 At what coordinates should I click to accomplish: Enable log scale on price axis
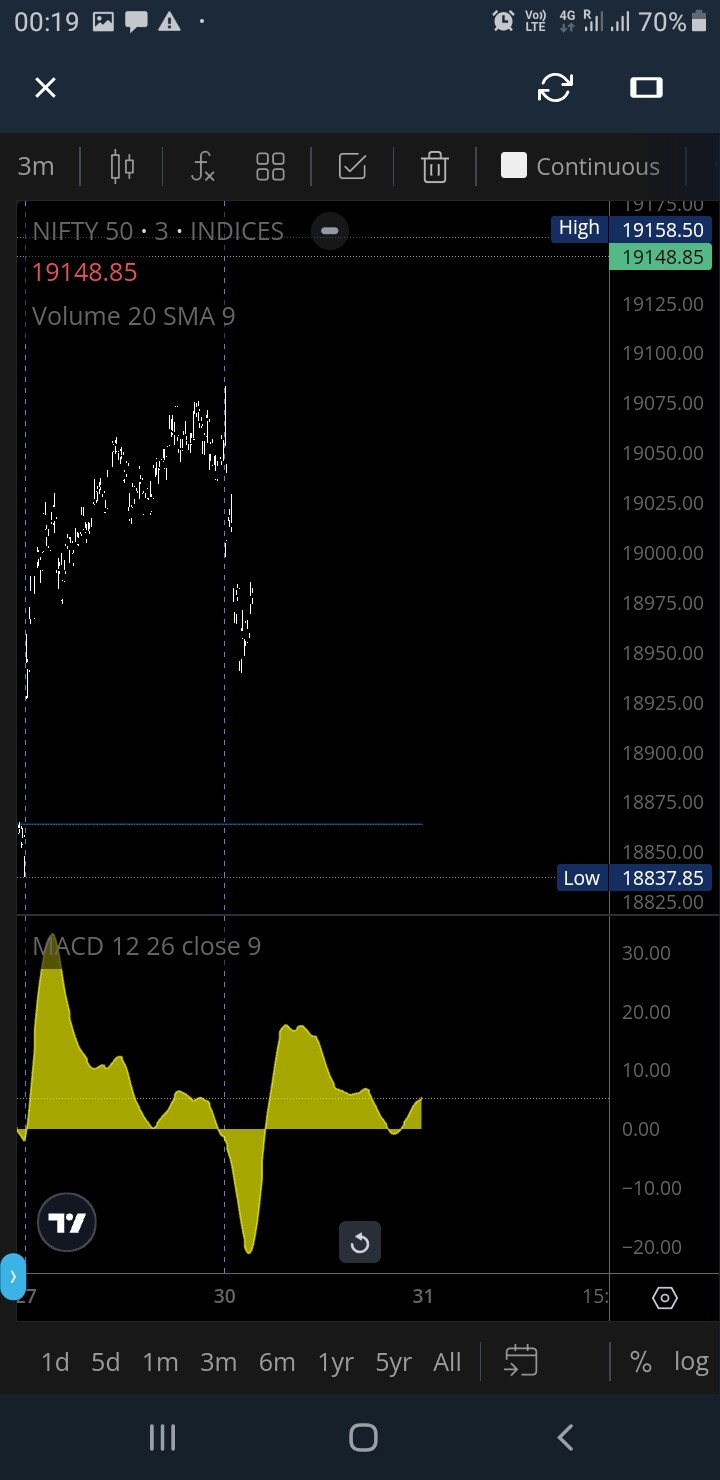pos(690,1361)
